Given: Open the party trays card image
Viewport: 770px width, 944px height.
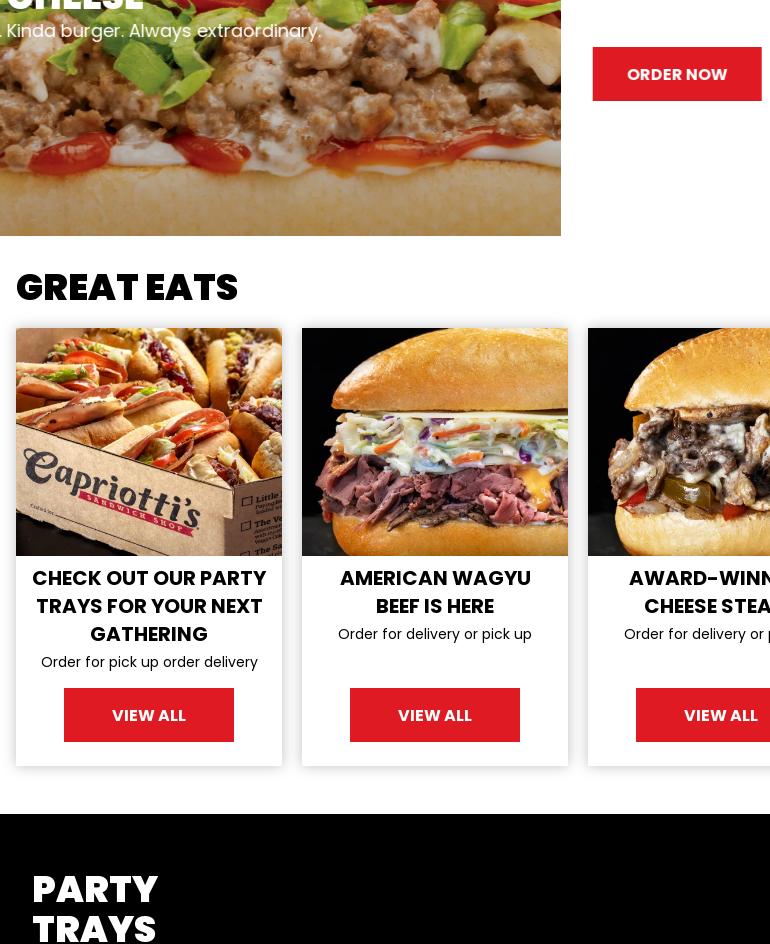Looking at the screenshot, I should 149,442.
